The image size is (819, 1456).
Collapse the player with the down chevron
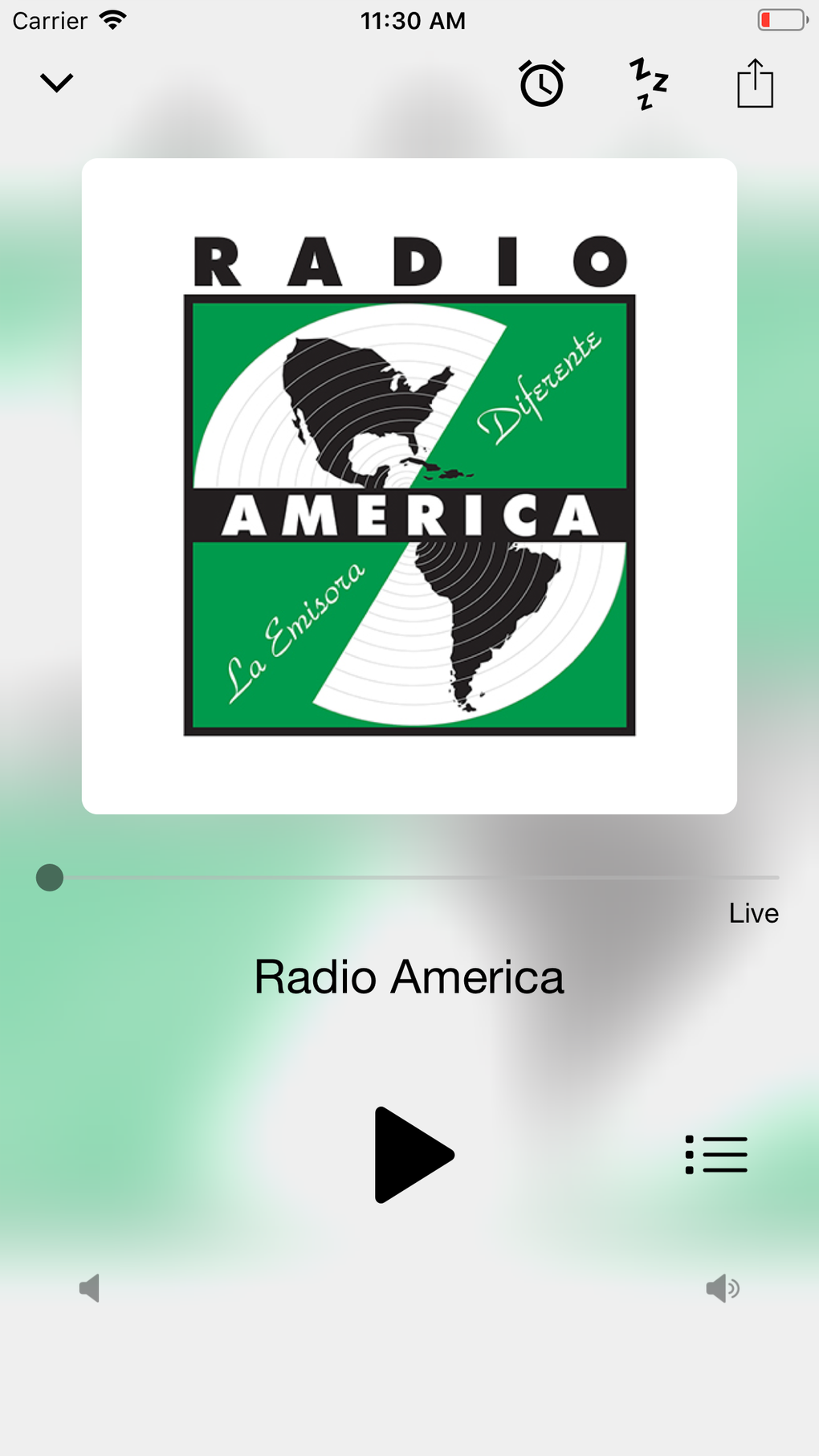[x=55, y=83]
